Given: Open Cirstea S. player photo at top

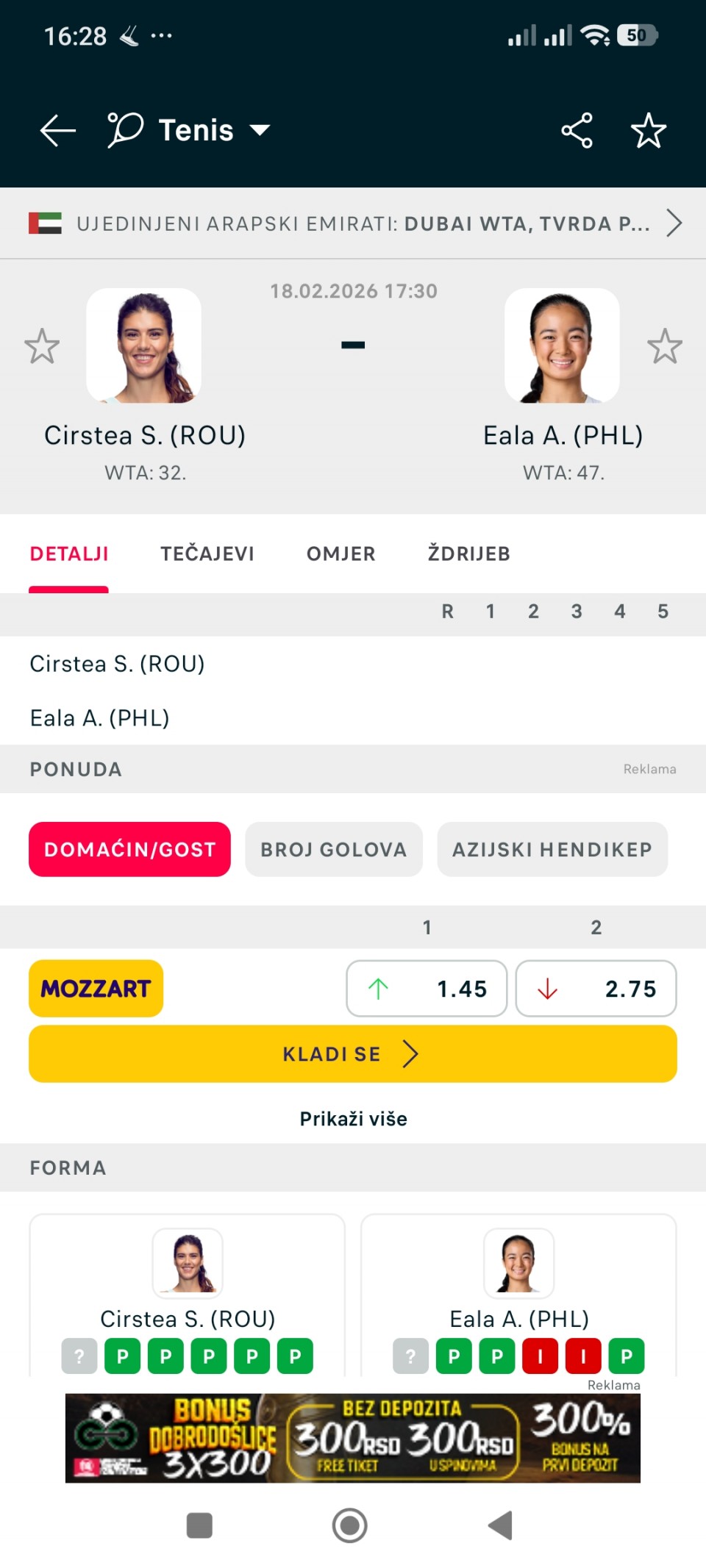Looking at the screenshot, I should tap(144, 346).
